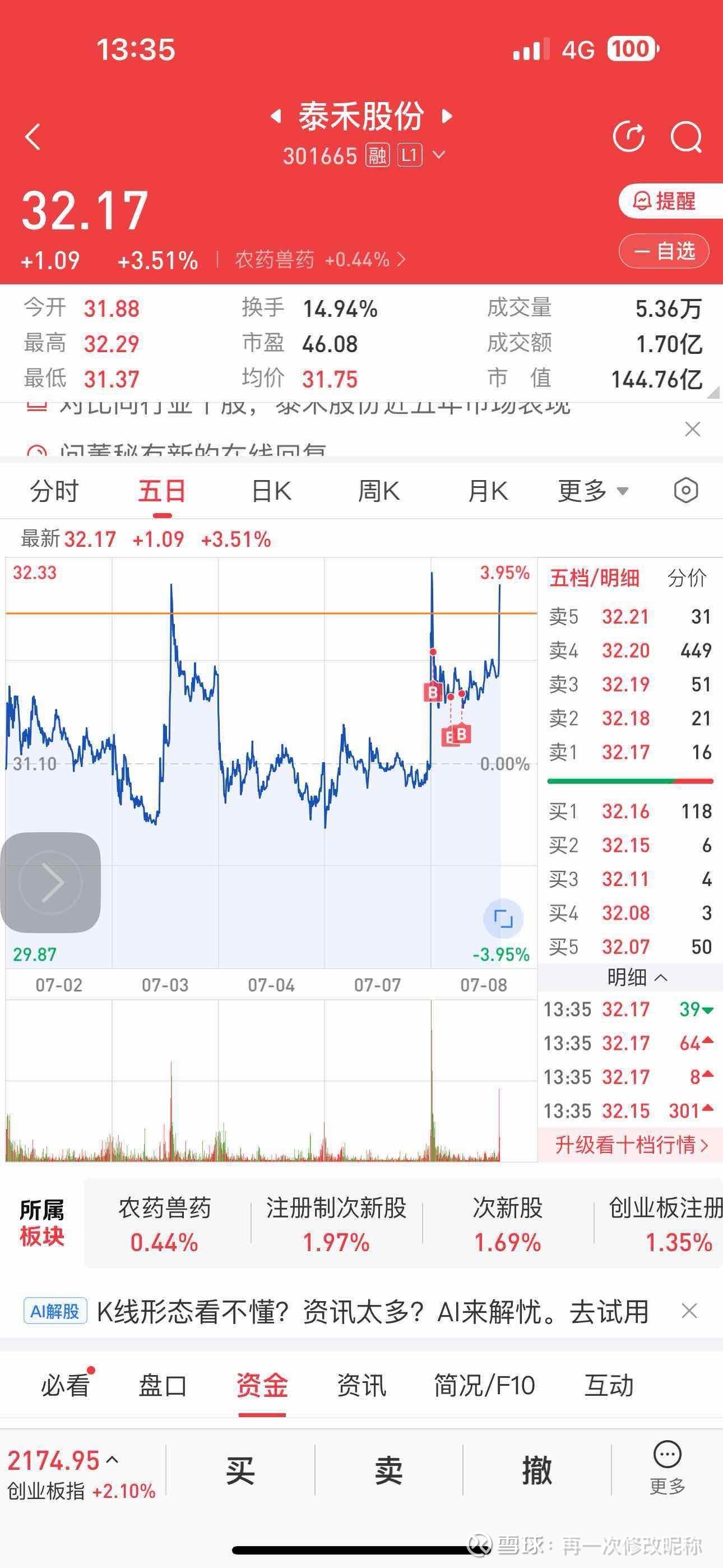Go back with the top-left arrow
Image resolution: width=723 pixels, height=1568 pixels.
click(34, 136)
